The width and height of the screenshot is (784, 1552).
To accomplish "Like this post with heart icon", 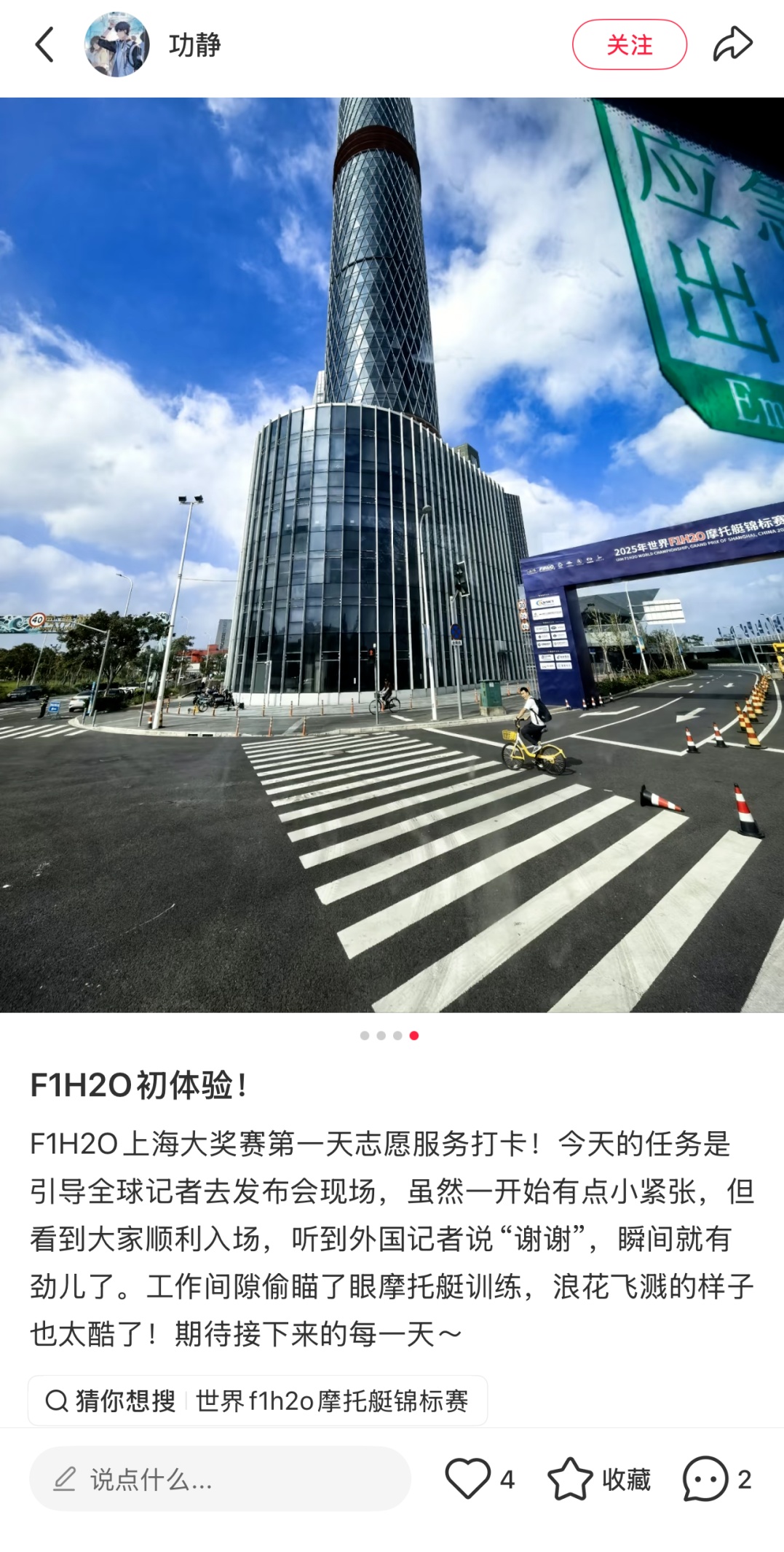I will (x=468, y=1478).
